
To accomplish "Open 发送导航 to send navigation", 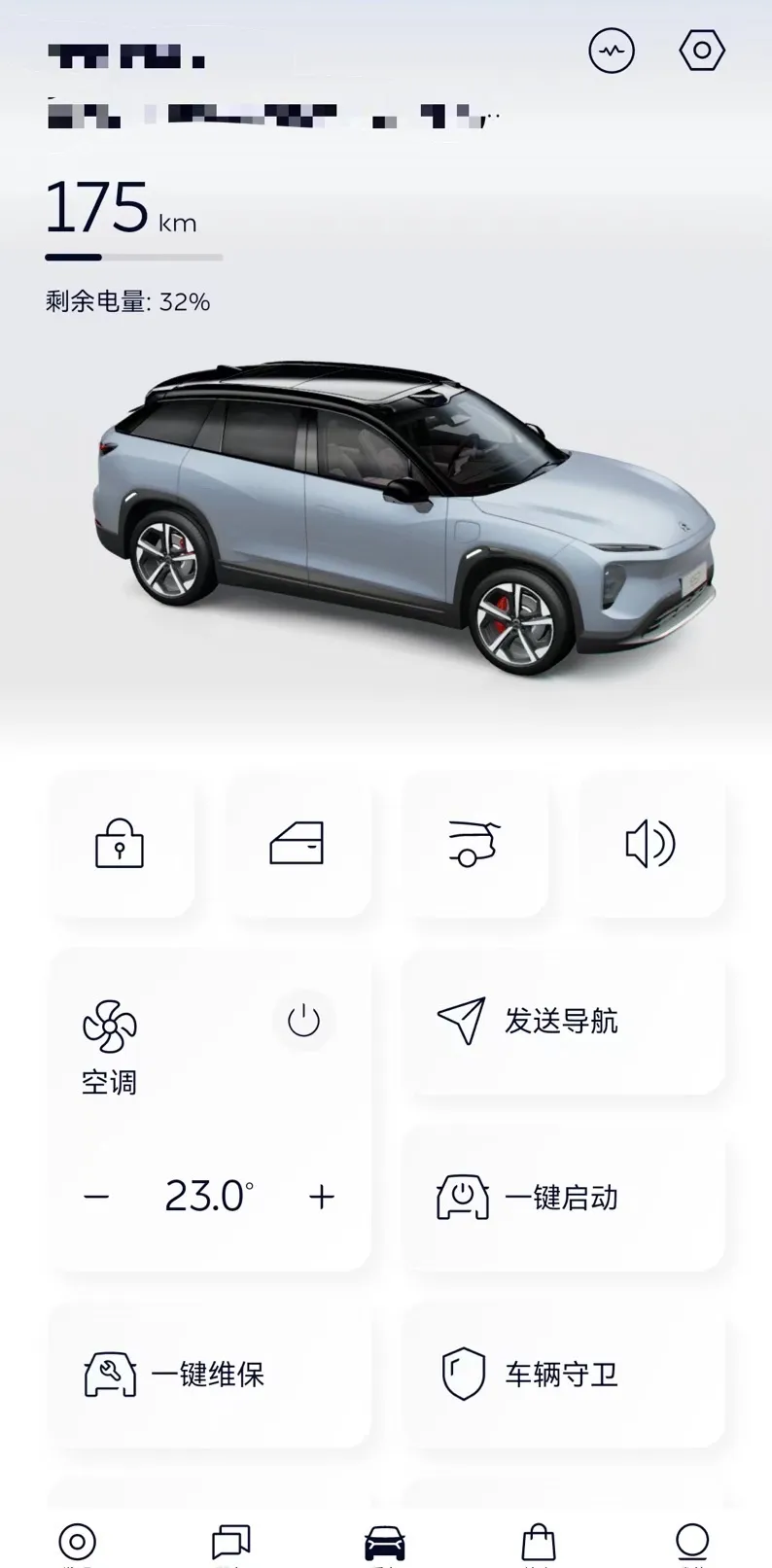I will tap(564, 1022).
